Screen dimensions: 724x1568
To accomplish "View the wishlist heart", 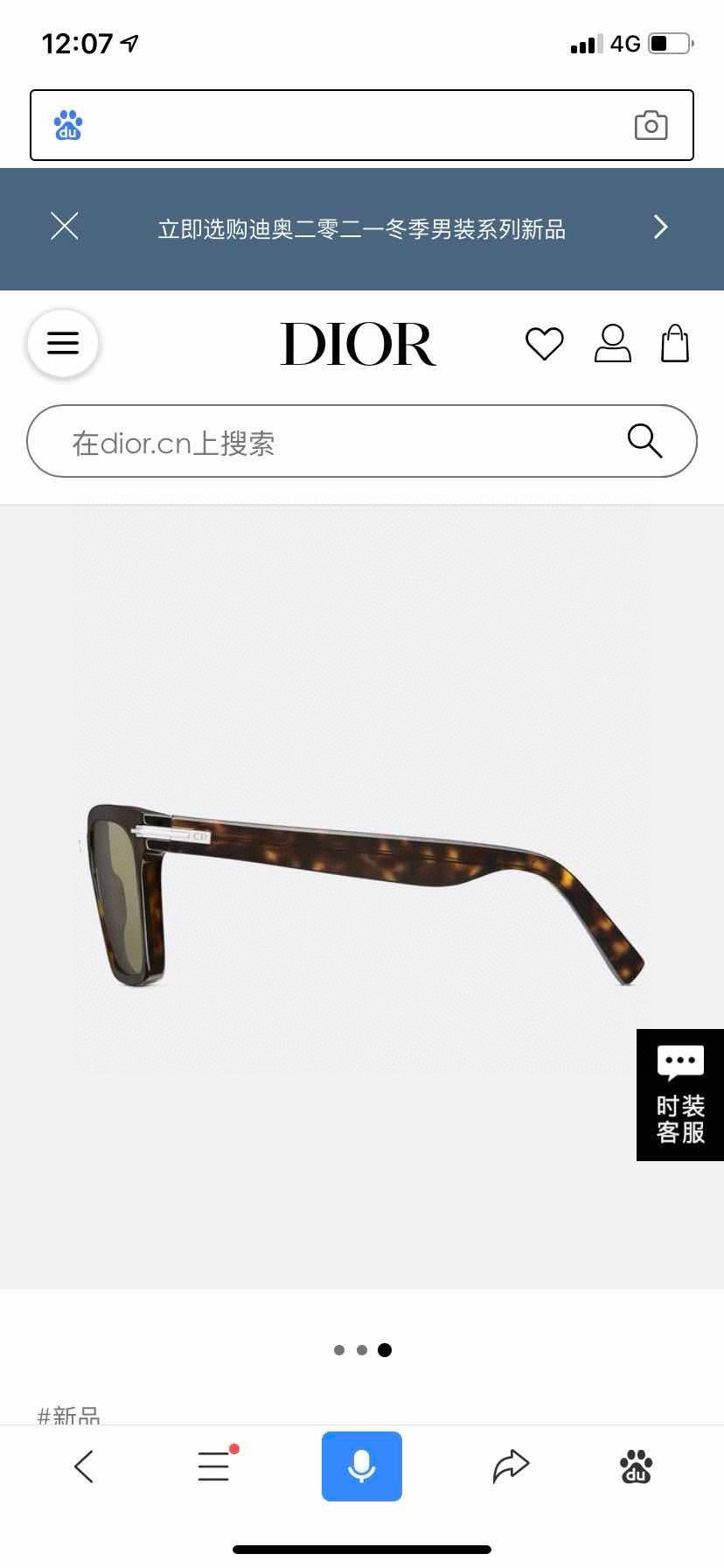I will coord(544,343).
